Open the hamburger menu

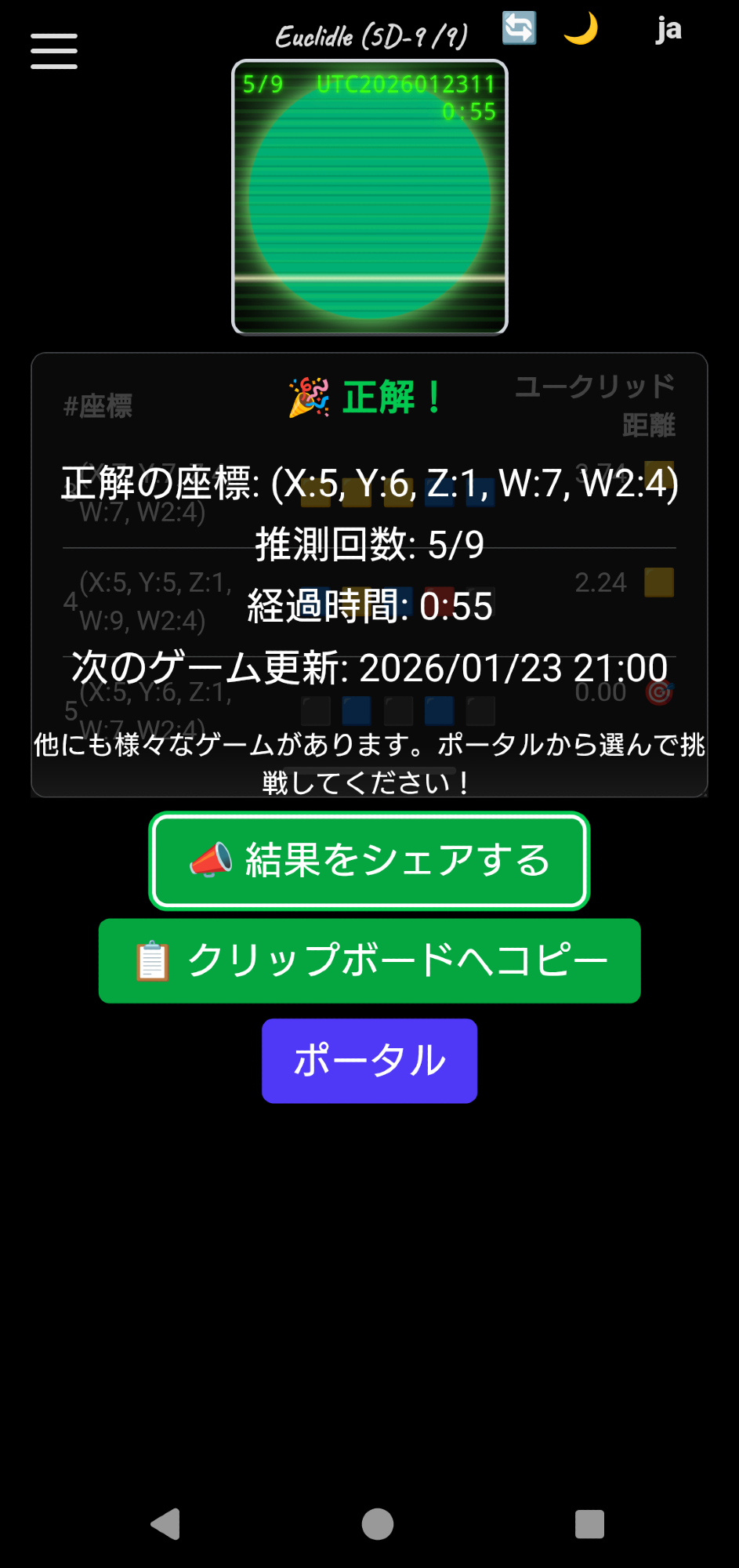click(53, 51)
